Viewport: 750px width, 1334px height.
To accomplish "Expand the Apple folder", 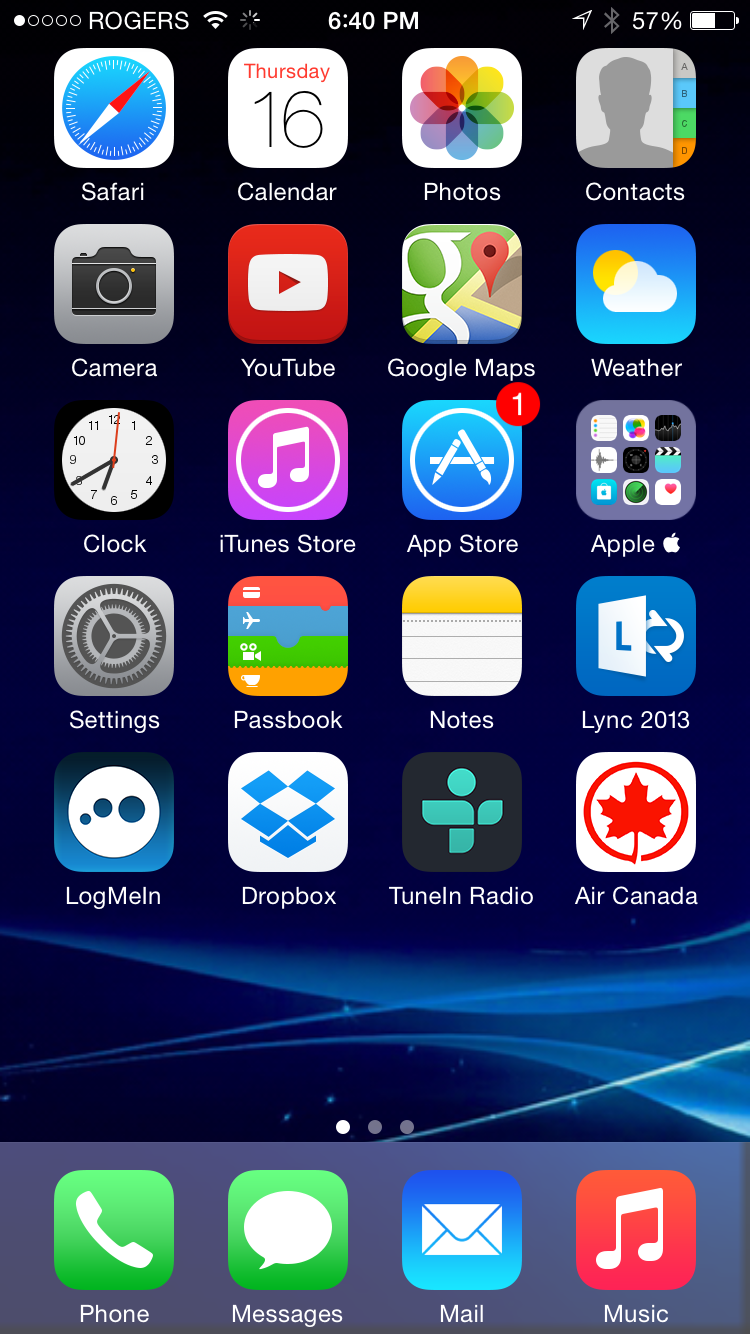I will [x=635, y=460].
